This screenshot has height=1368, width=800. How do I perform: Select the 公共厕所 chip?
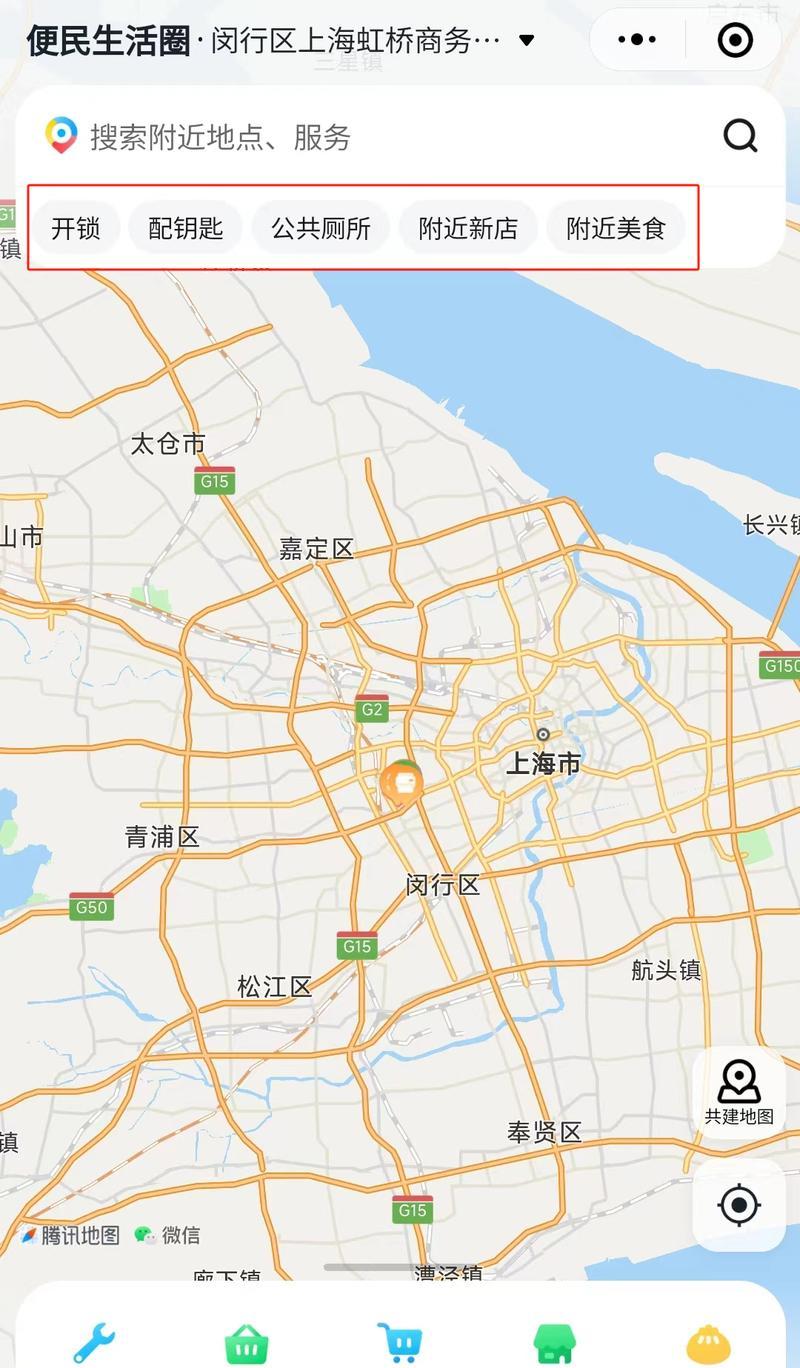[x=321, y=228]
